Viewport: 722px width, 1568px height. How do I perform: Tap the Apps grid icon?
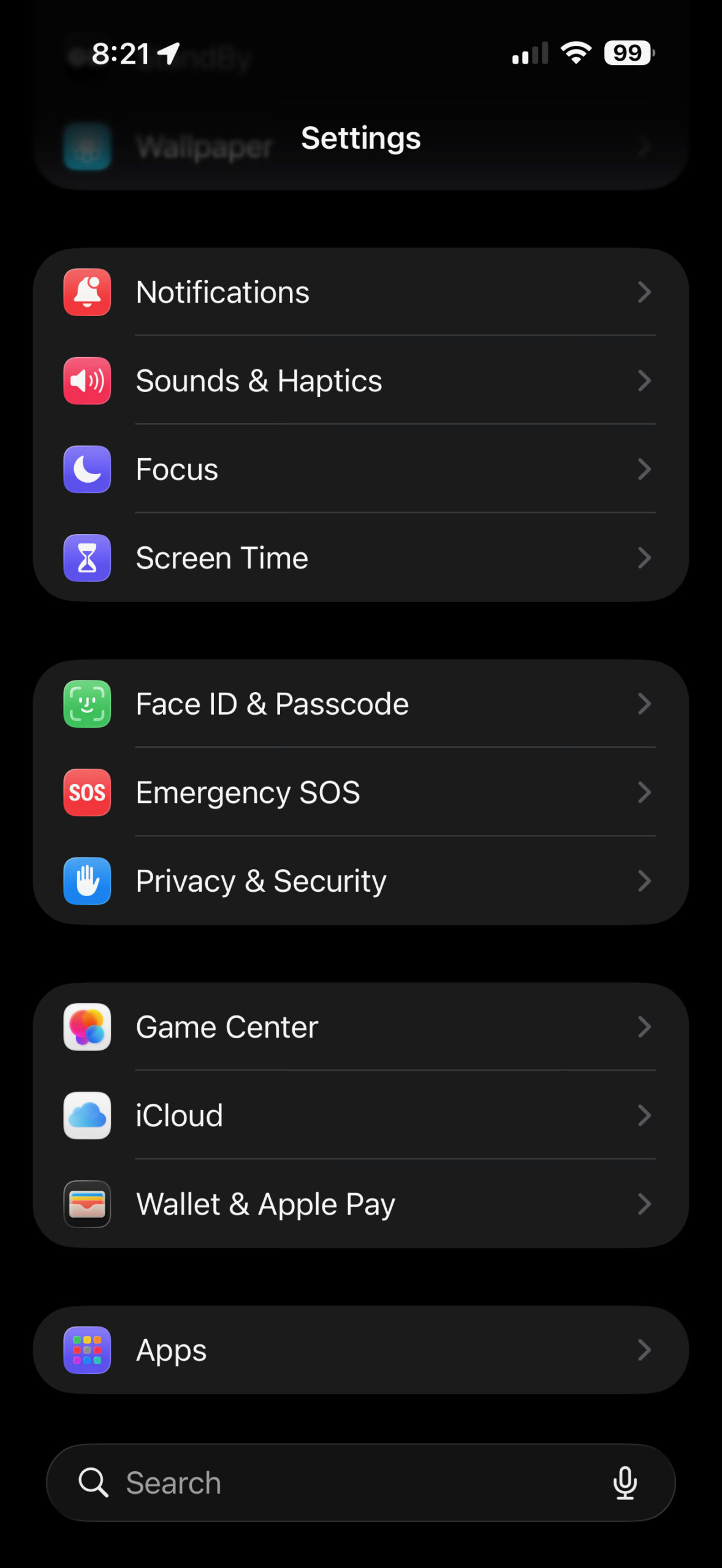[86, 1351]
